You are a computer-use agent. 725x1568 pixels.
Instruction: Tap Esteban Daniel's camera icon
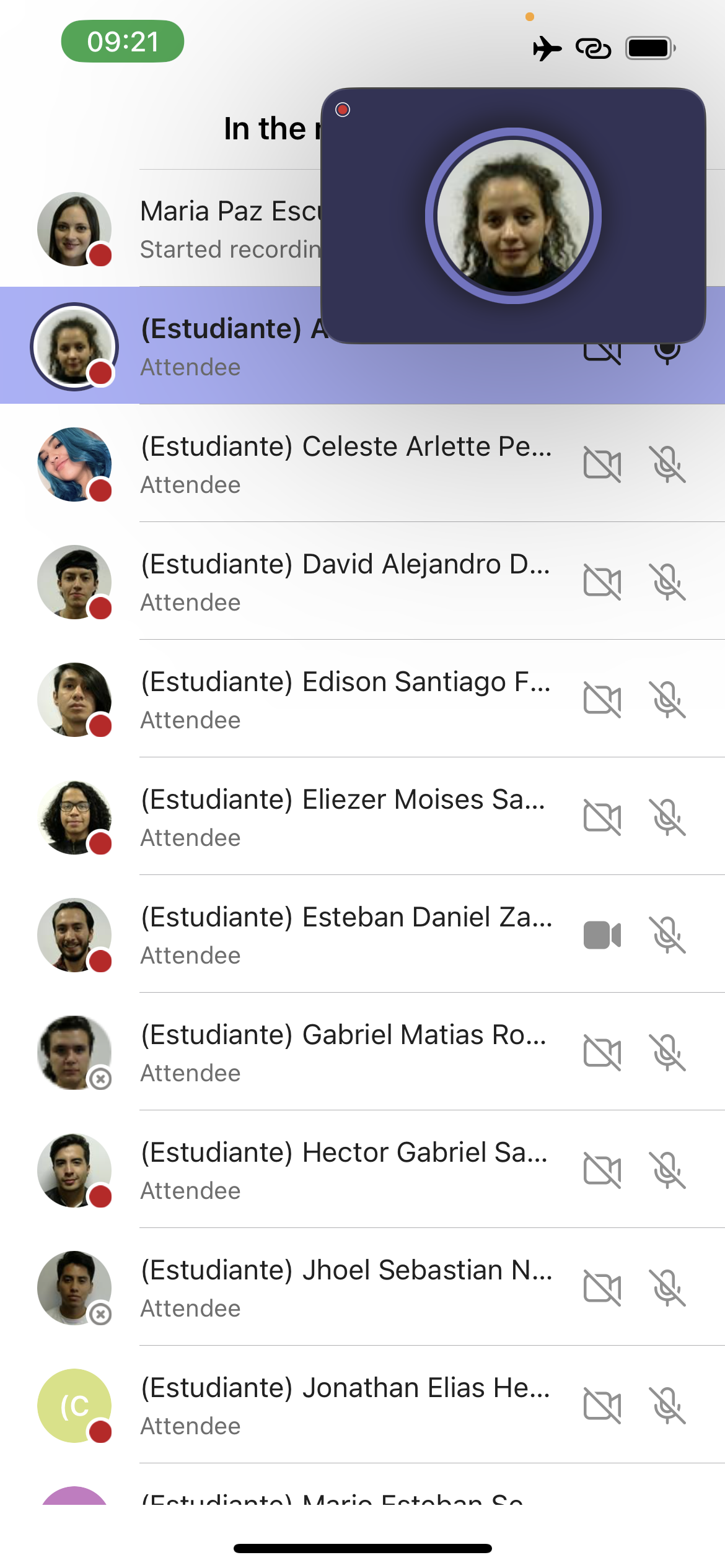602,935
